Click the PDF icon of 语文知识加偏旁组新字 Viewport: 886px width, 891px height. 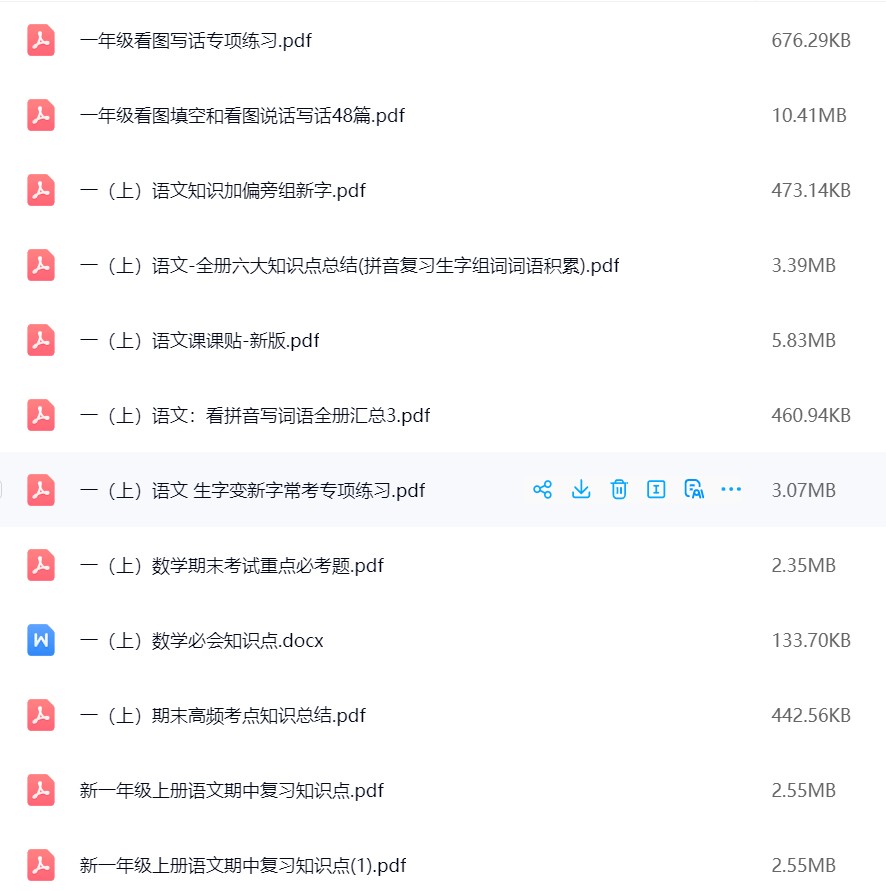point(40,190)
